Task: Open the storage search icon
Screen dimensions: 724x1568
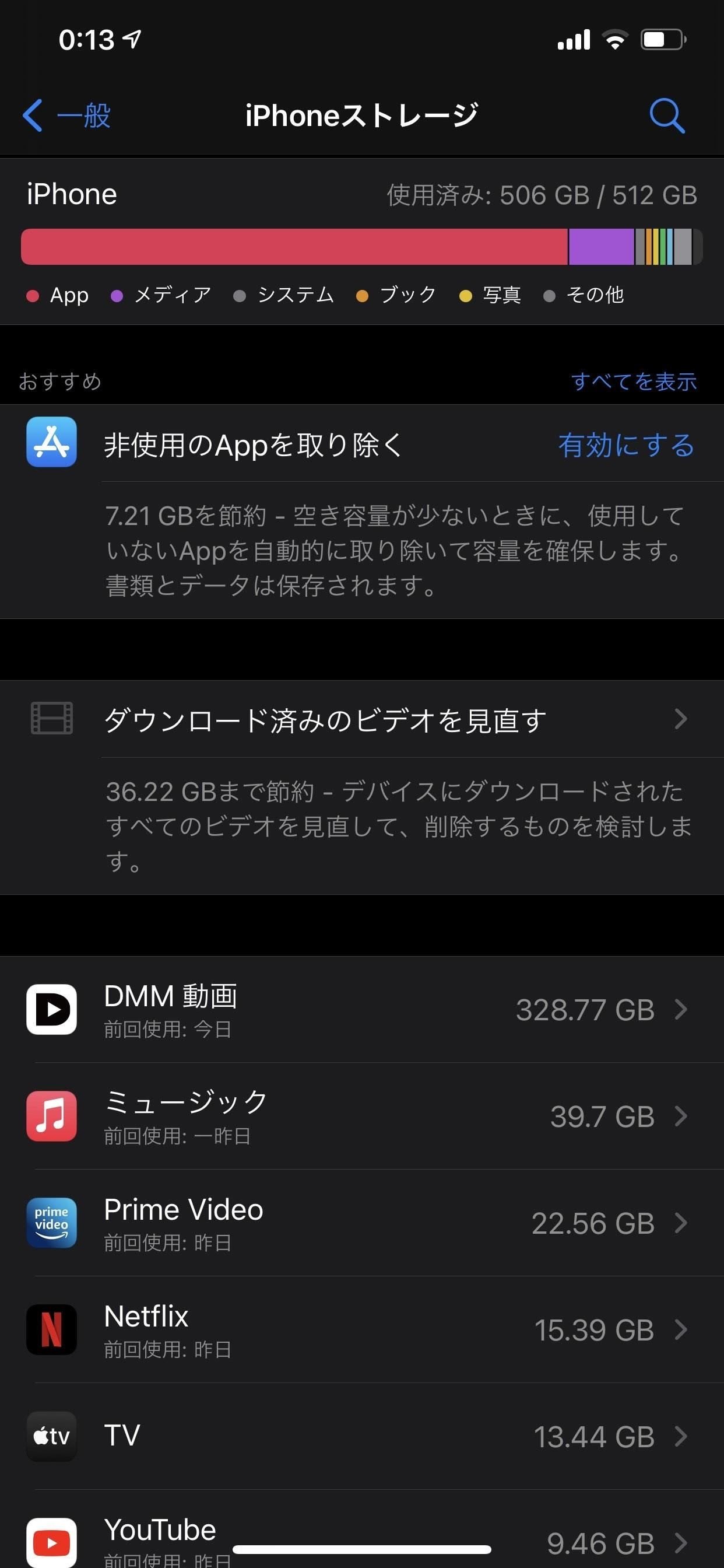Action: [667, 115]
